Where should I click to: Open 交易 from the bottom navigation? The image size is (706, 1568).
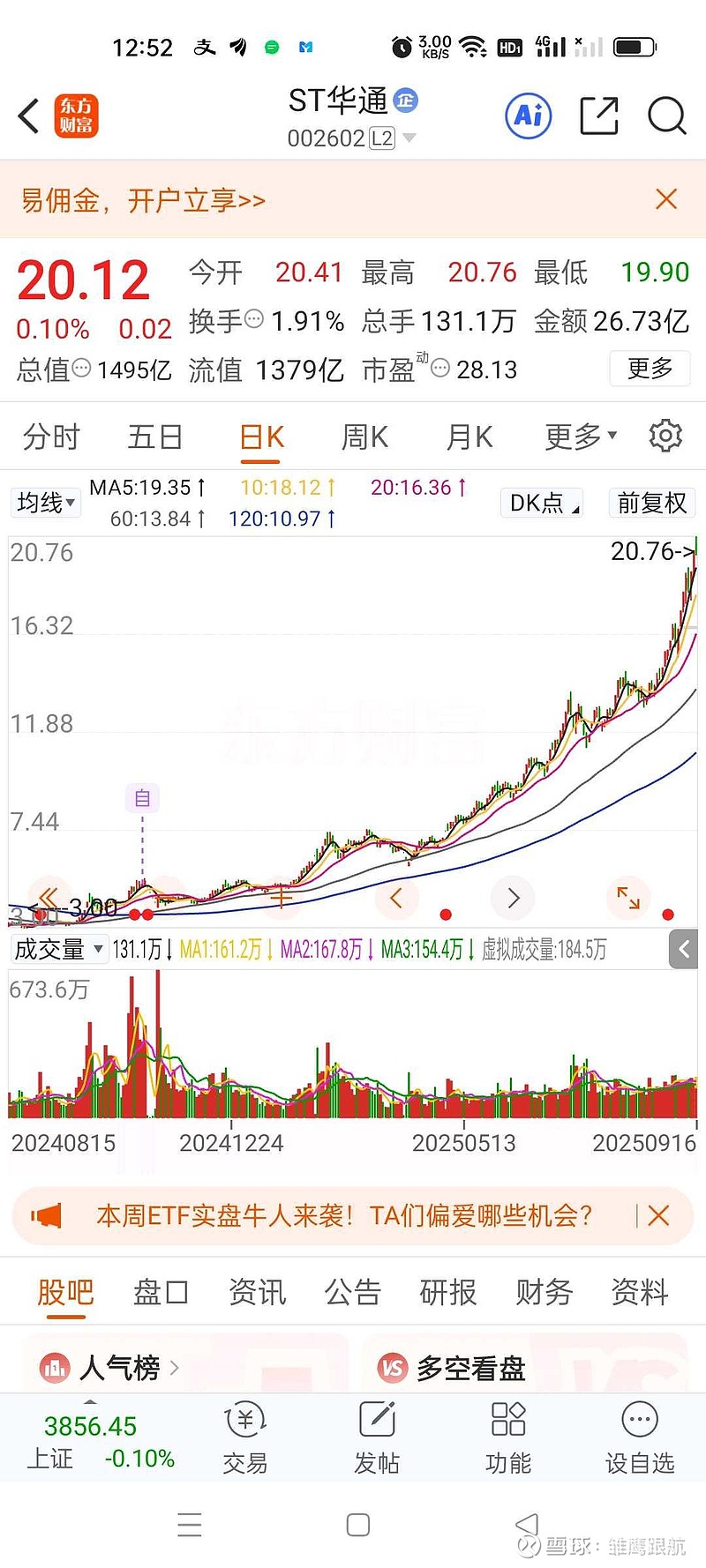(x=244, y=1437)
